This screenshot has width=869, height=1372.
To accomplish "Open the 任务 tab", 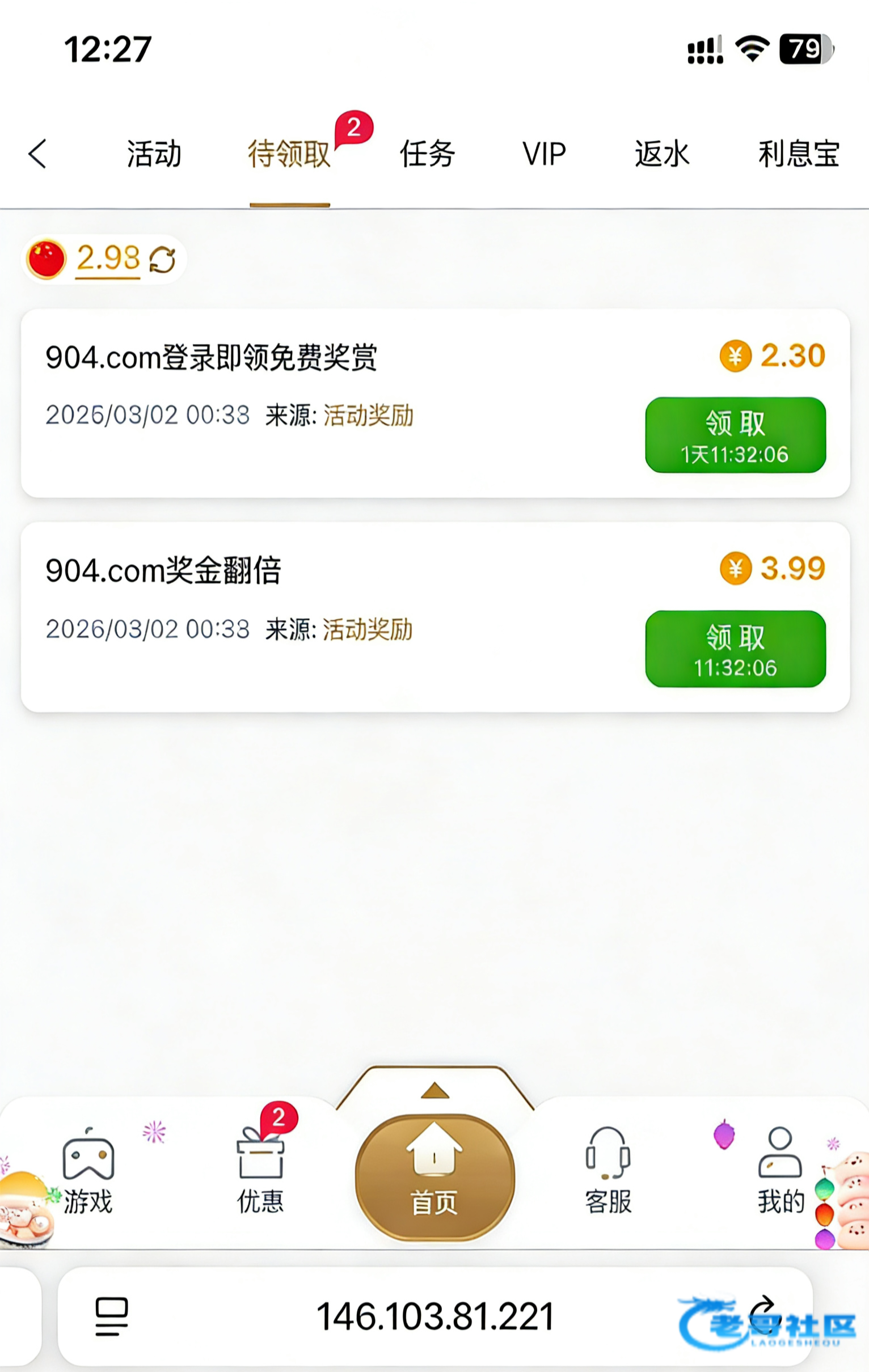I will pyautogui.click(x=427, y=154).
